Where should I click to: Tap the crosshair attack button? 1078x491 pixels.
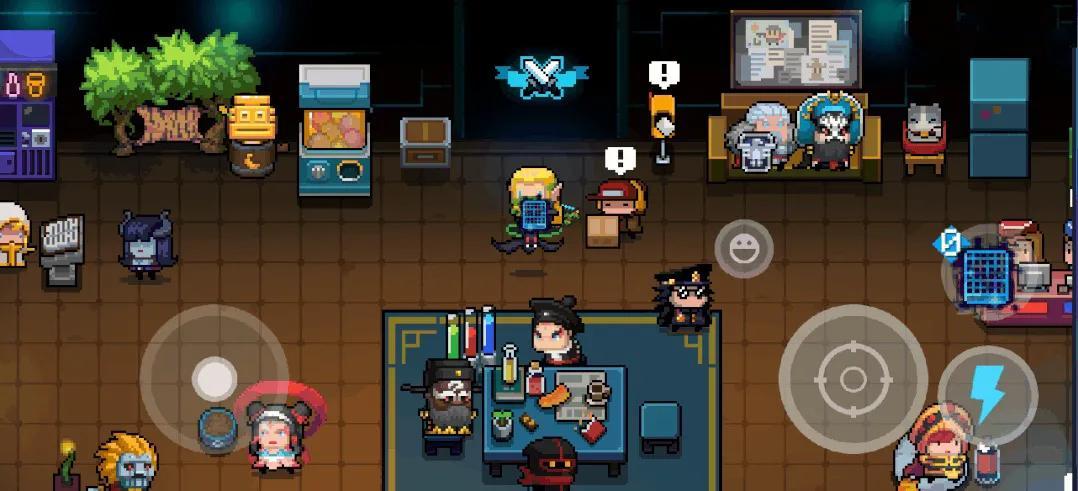tap(852, 379)
